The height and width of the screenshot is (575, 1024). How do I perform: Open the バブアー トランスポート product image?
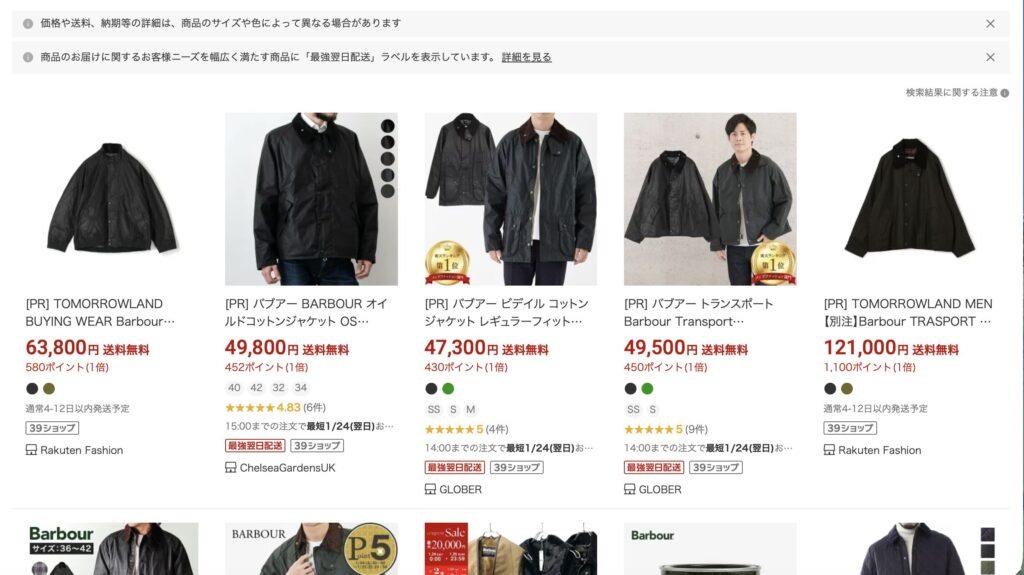(x=710, y=199)
